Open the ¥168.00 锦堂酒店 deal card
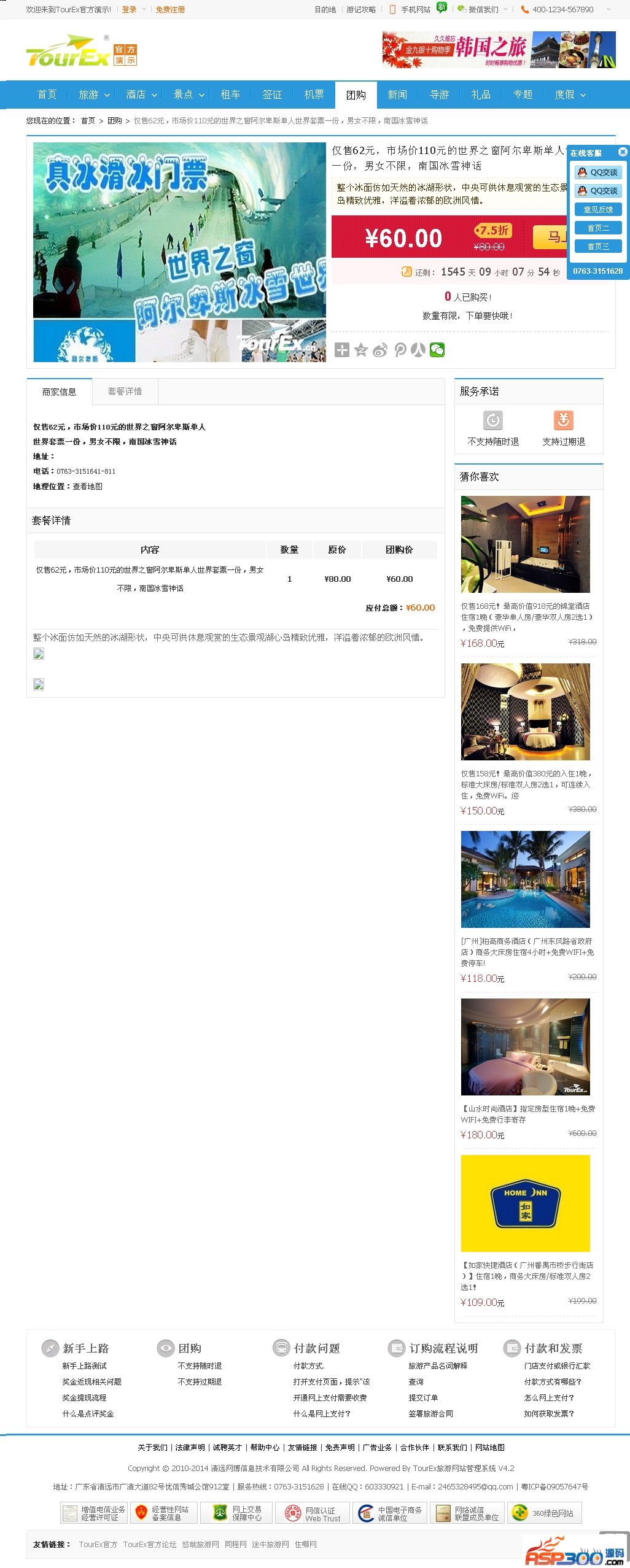The width and height of the screenshot is (630, 1568). pos(525,544)
